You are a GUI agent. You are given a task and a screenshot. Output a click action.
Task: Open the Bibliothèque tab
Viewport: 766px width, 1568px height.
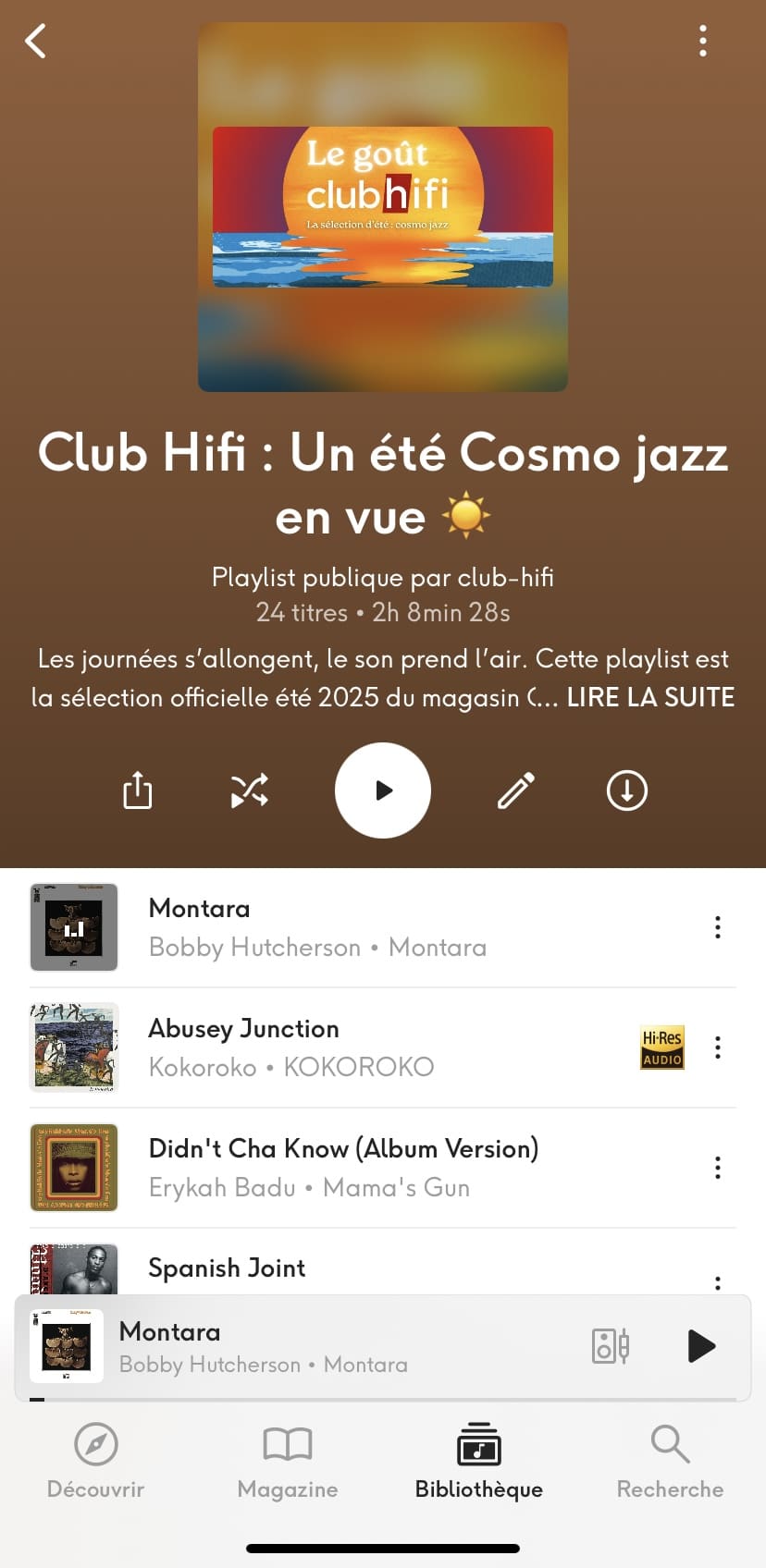click(479, 1461)
